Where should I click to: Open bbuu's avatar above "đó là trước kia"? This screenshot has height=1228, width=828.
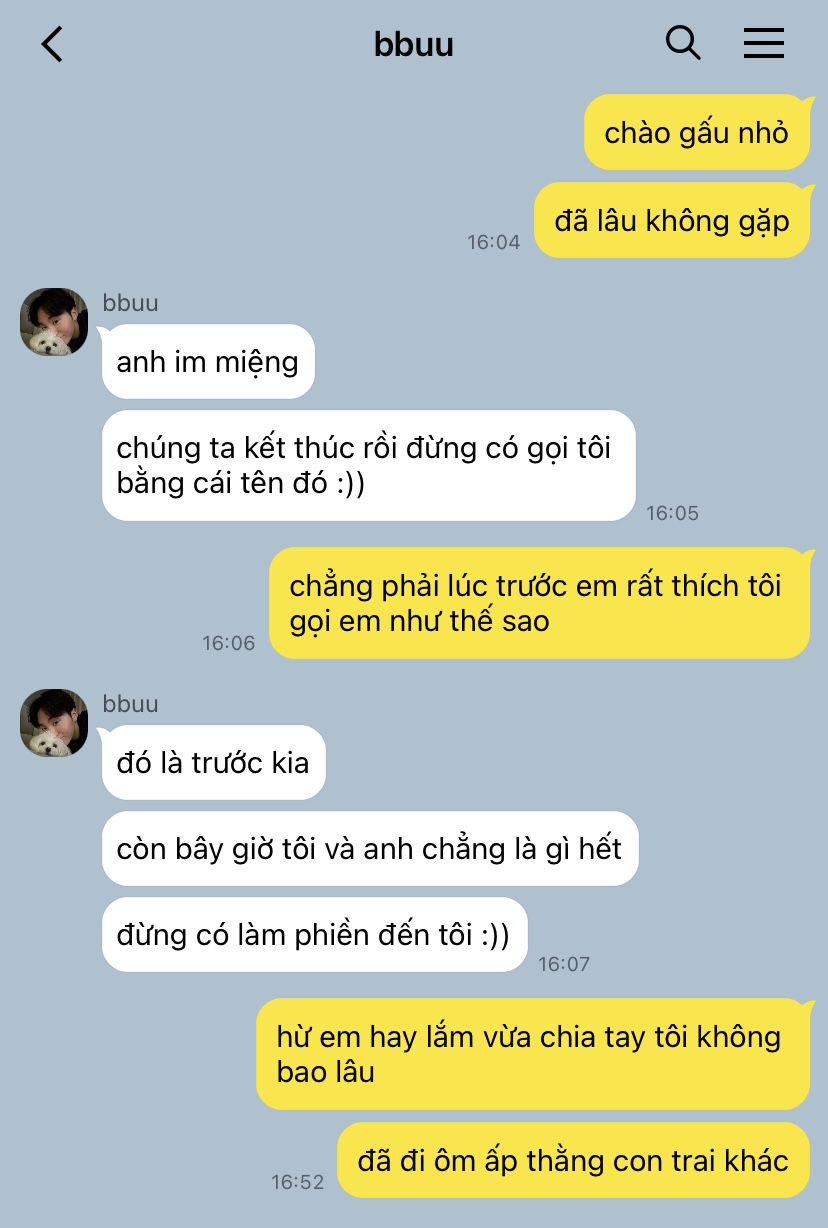(54, 723)
